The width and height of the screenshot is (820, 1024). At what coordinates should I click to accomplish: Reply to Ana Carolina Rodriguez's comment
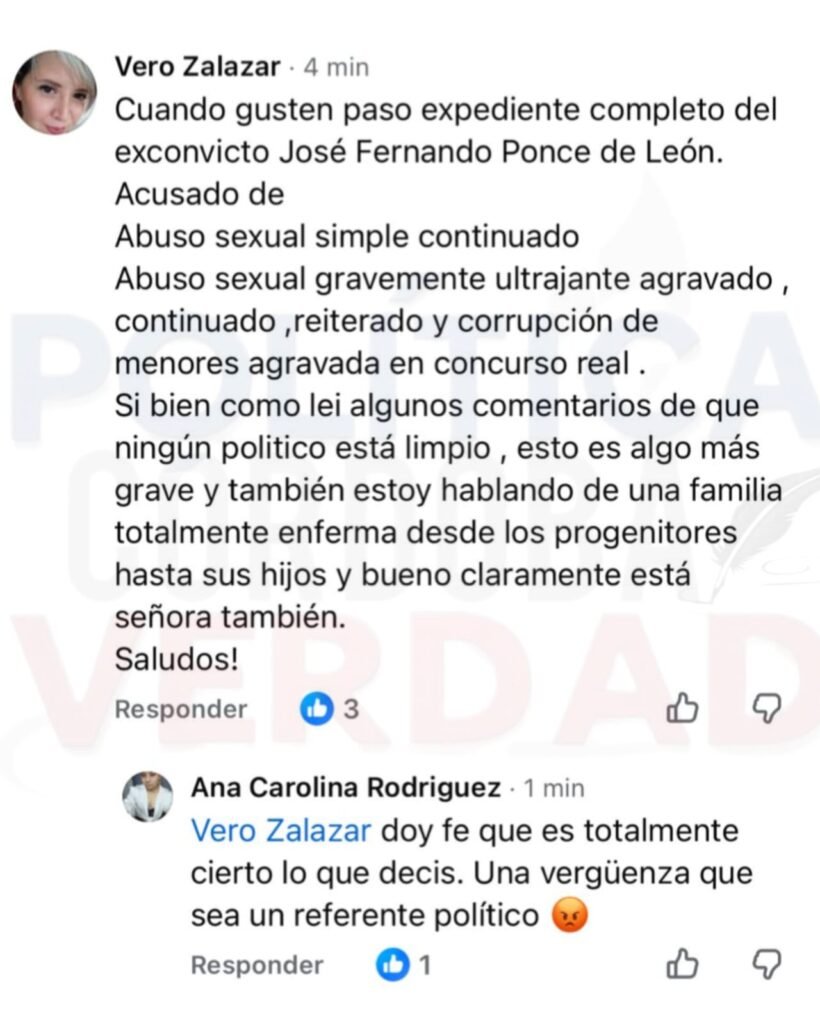257,965
